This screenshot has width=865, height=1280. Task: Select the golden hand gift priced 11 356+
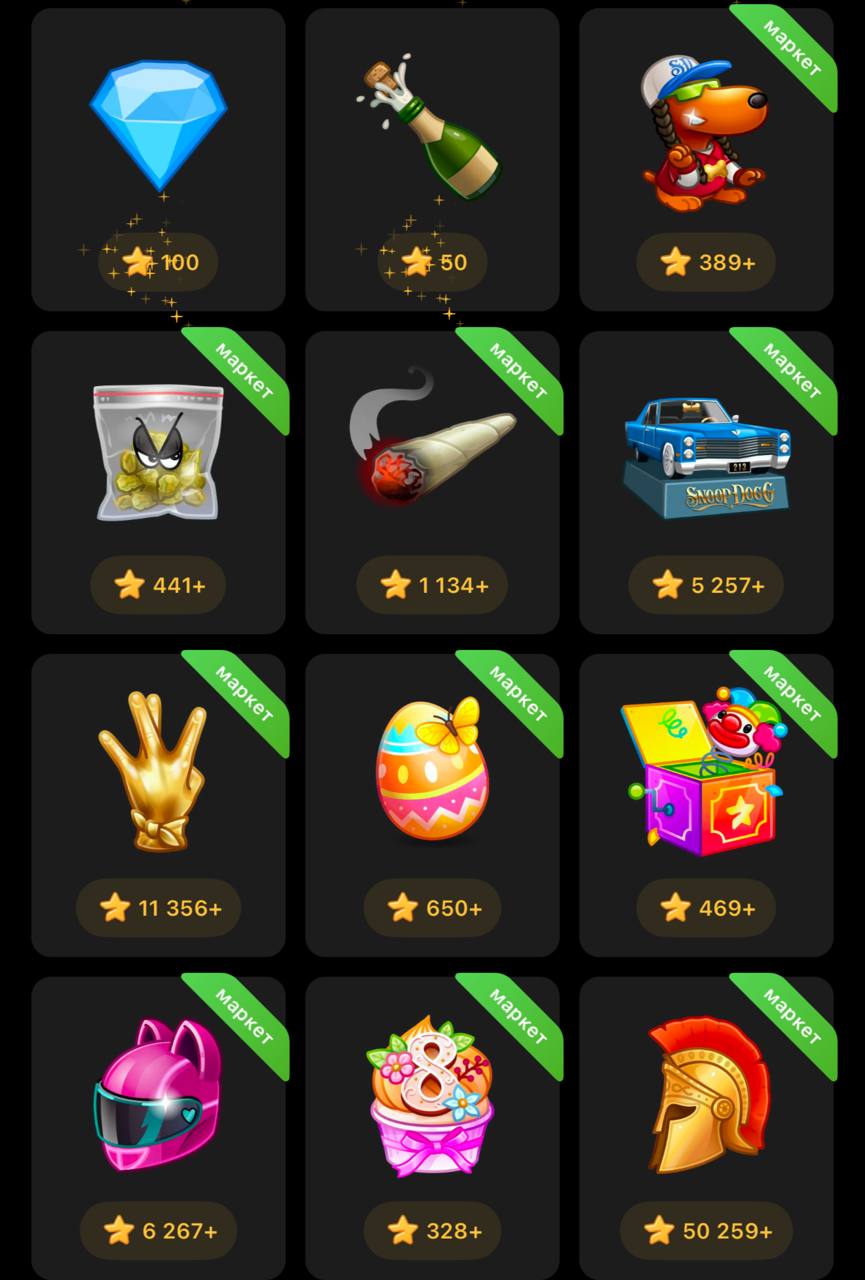pos(158,805)
